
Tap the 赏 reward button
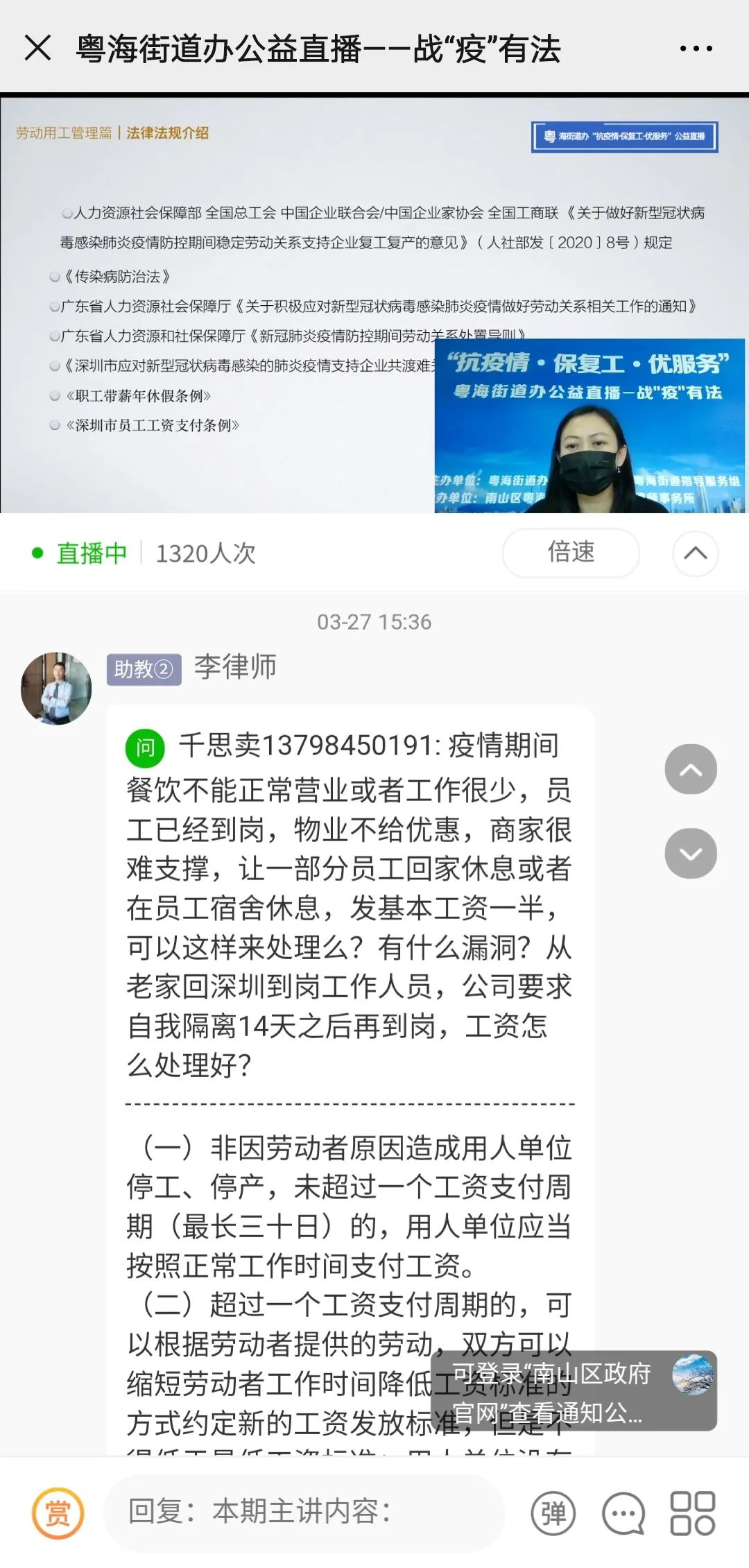pyautogui.click(x=58, y=1512)
